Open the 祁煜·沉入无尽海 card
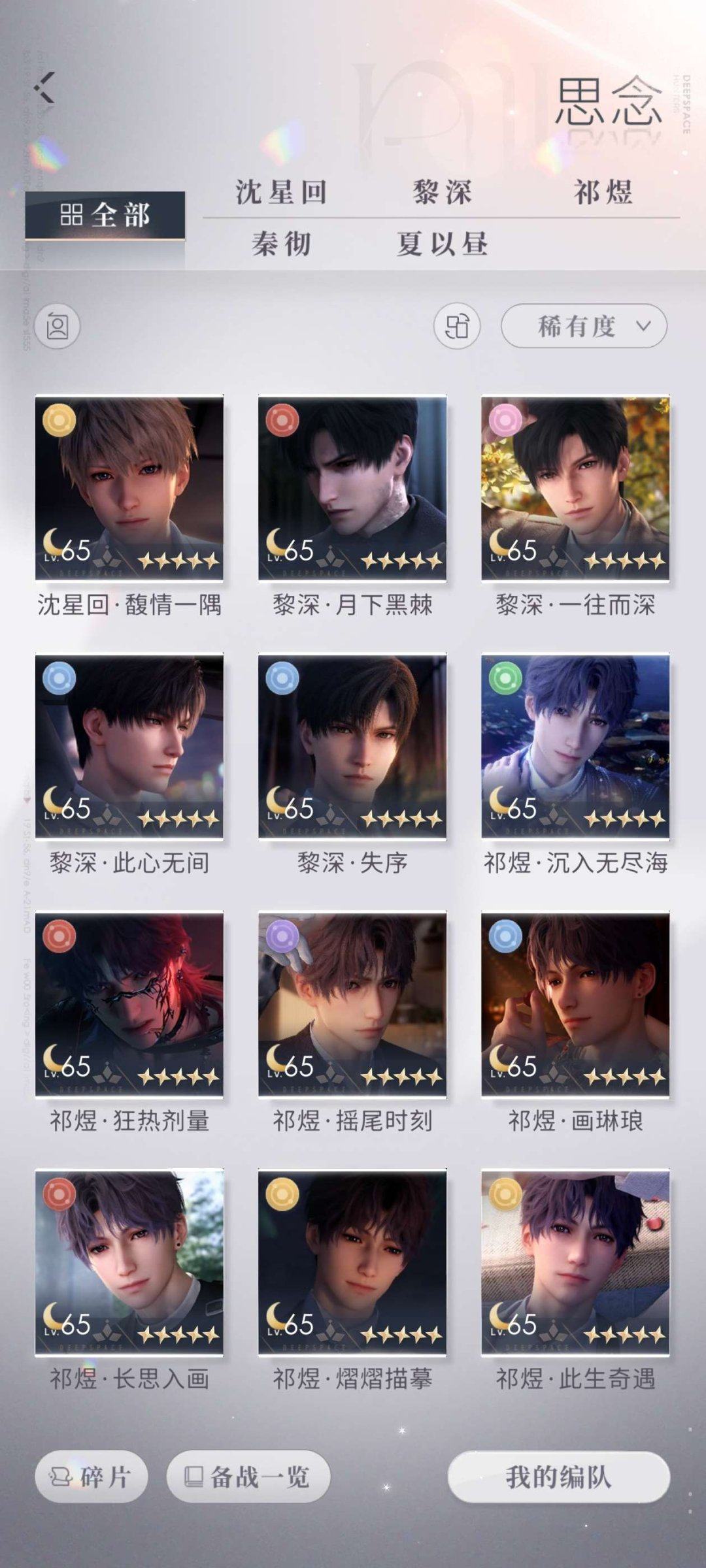This screenshot has height=1568, width=706. tap(575, 746)
